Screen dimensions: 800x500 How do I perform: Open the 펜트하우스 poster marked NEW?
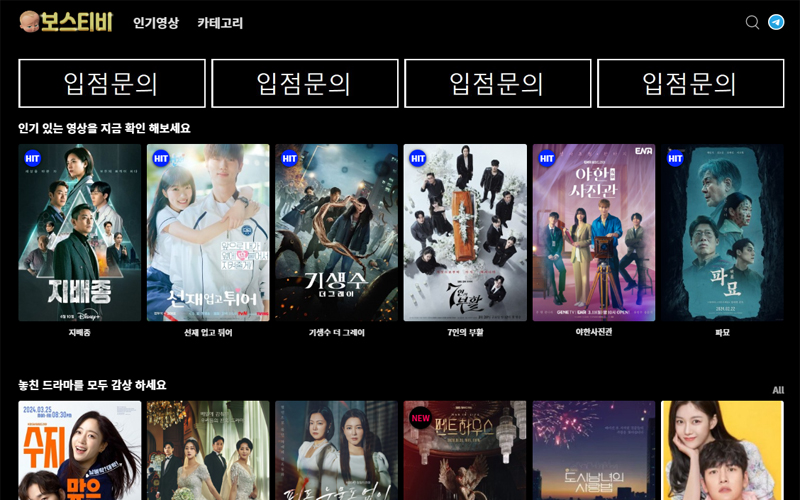[465, 450]
